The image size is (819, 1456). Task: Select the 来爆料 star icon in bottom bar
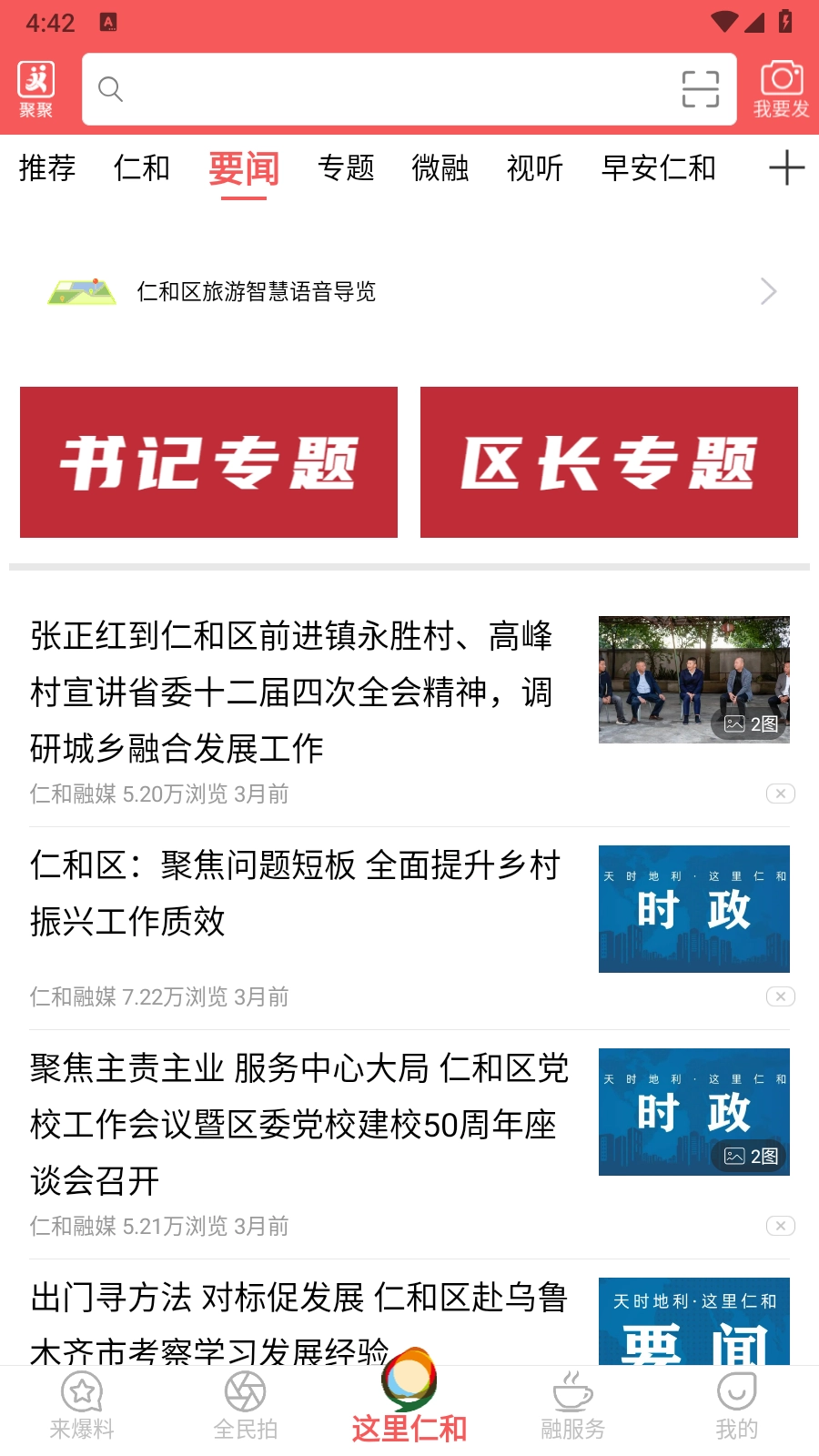(82, 1403)
